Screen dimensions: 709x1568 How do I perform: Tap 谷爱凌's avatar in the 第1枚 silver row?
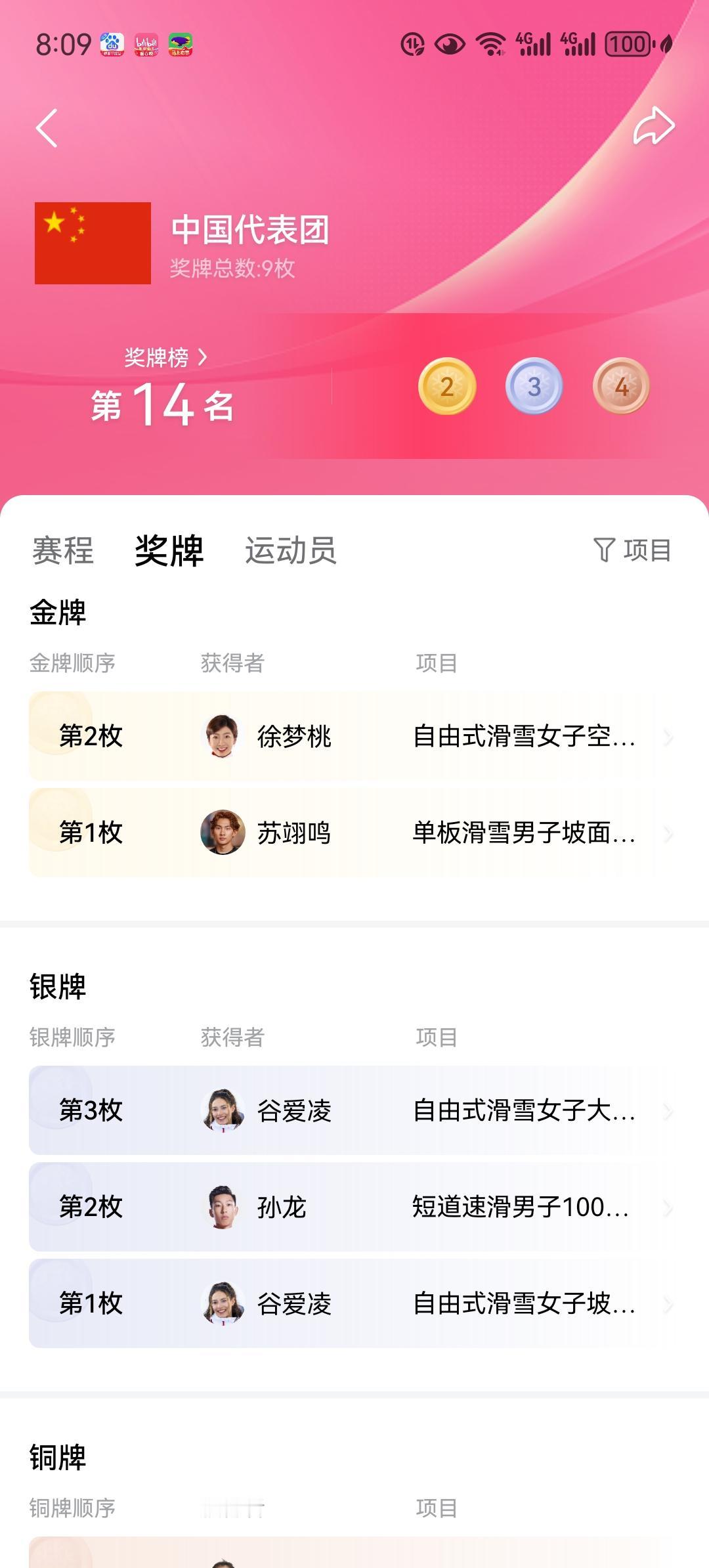223,1305
